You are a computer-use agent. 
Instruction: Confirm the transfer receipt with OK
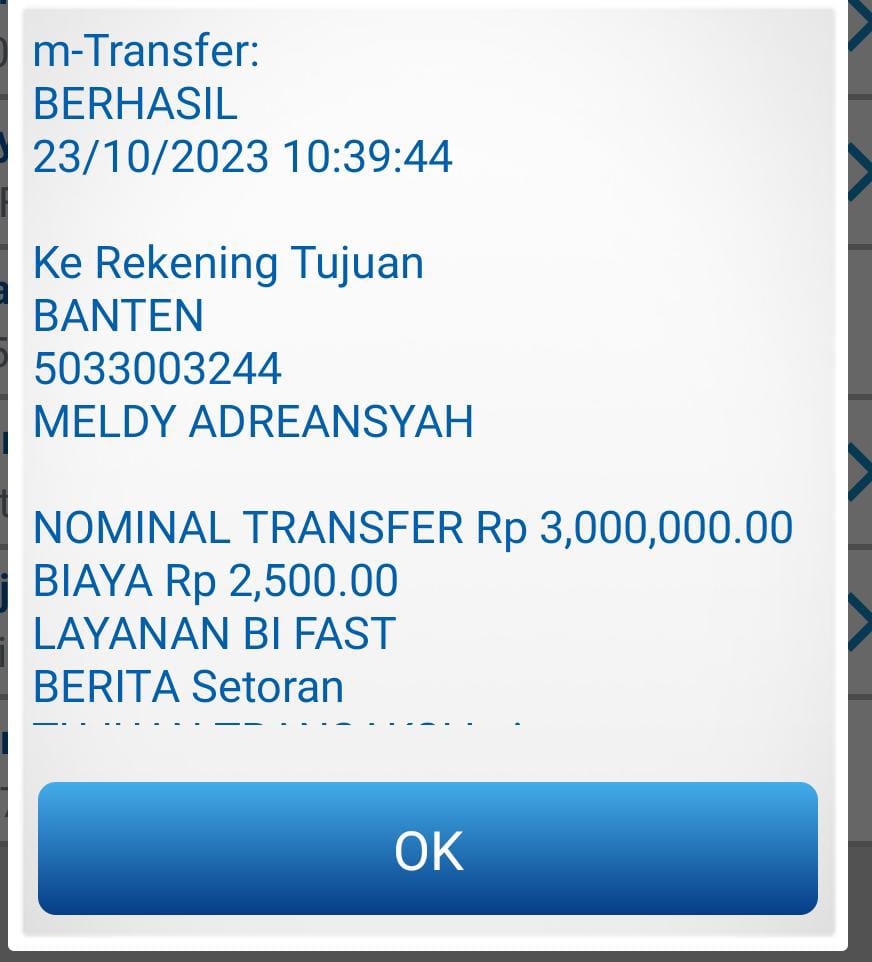point(428,849)
